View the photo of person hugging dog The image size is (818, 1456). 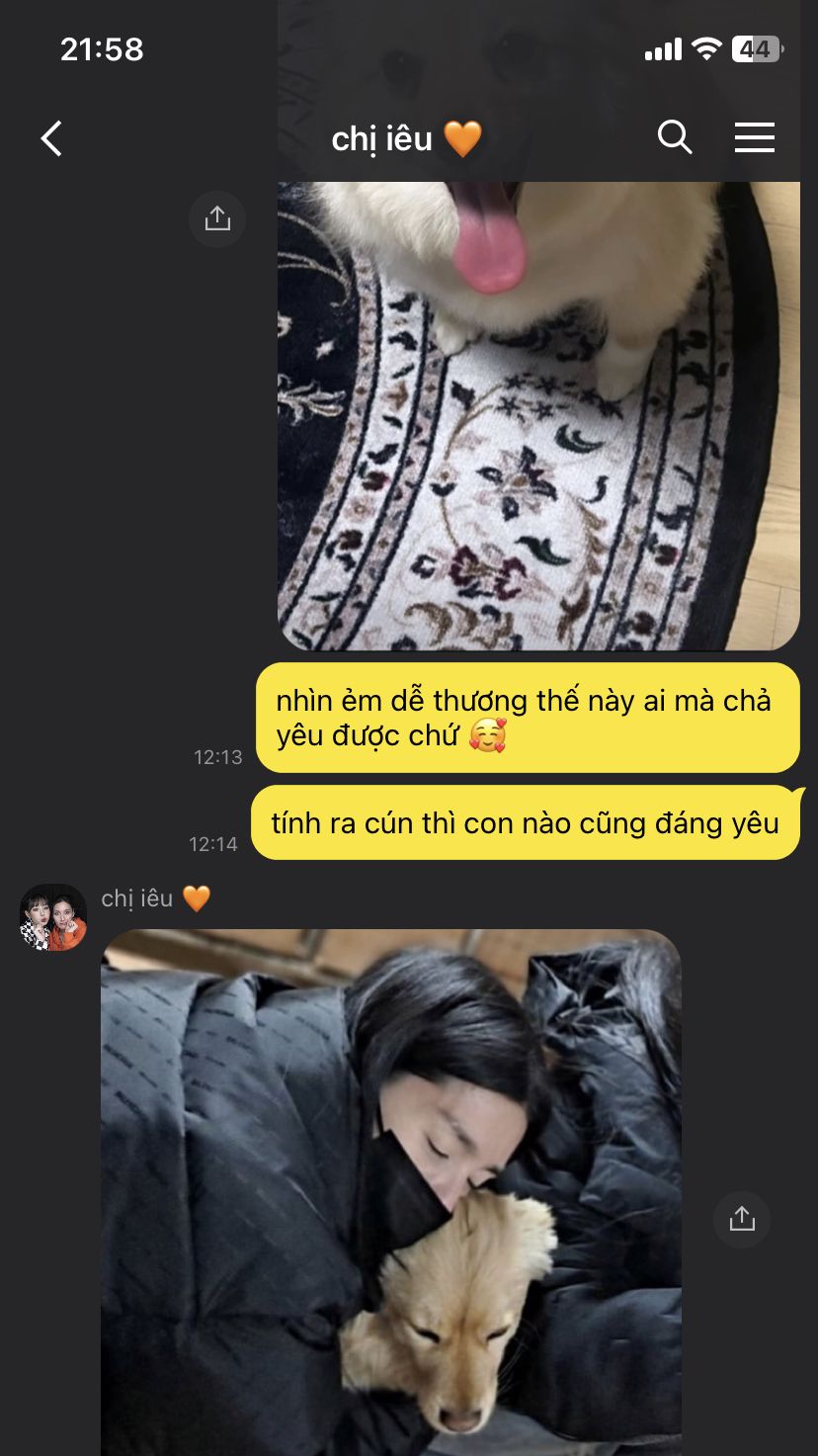(390, 1186)
